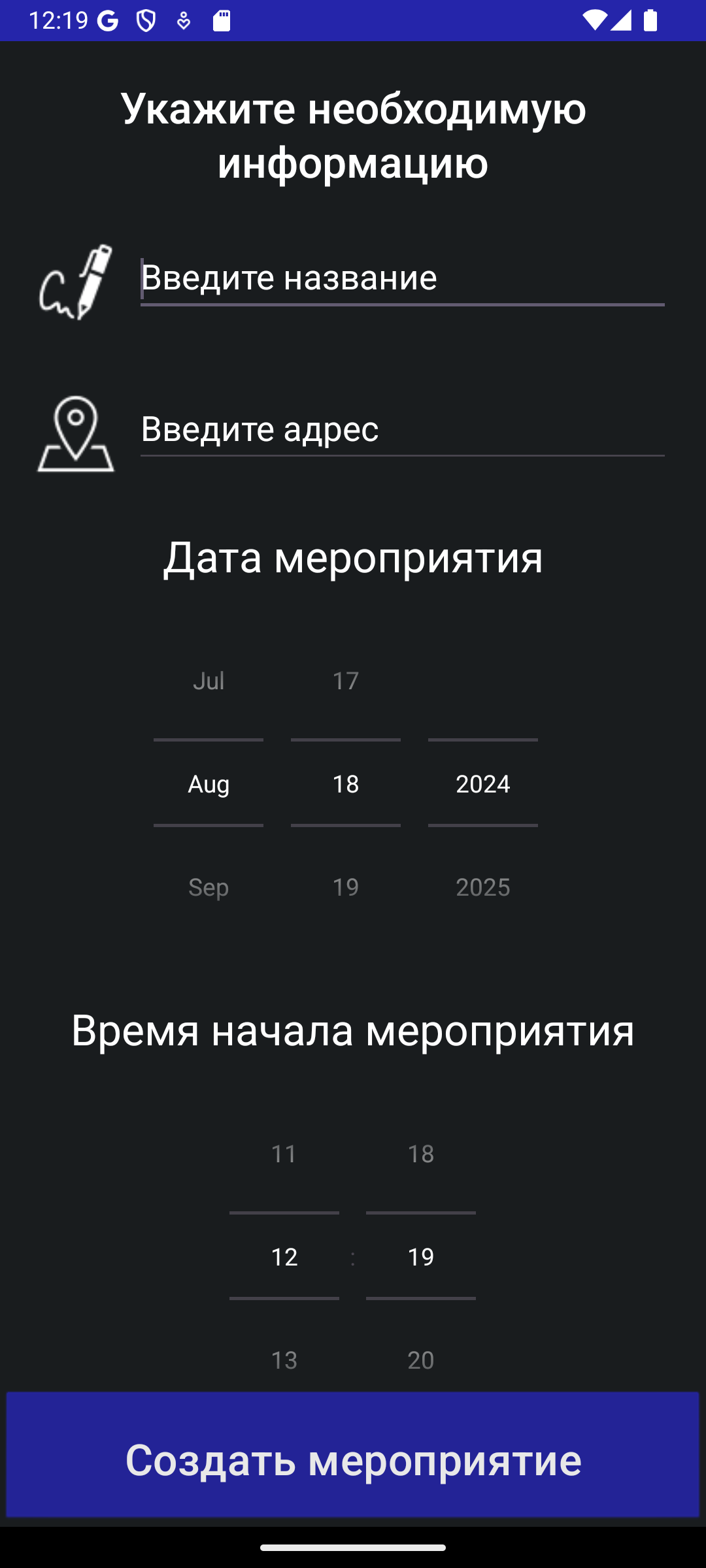
Task: Set hour to 11 in time picker
Action: tap(284, 1154)
